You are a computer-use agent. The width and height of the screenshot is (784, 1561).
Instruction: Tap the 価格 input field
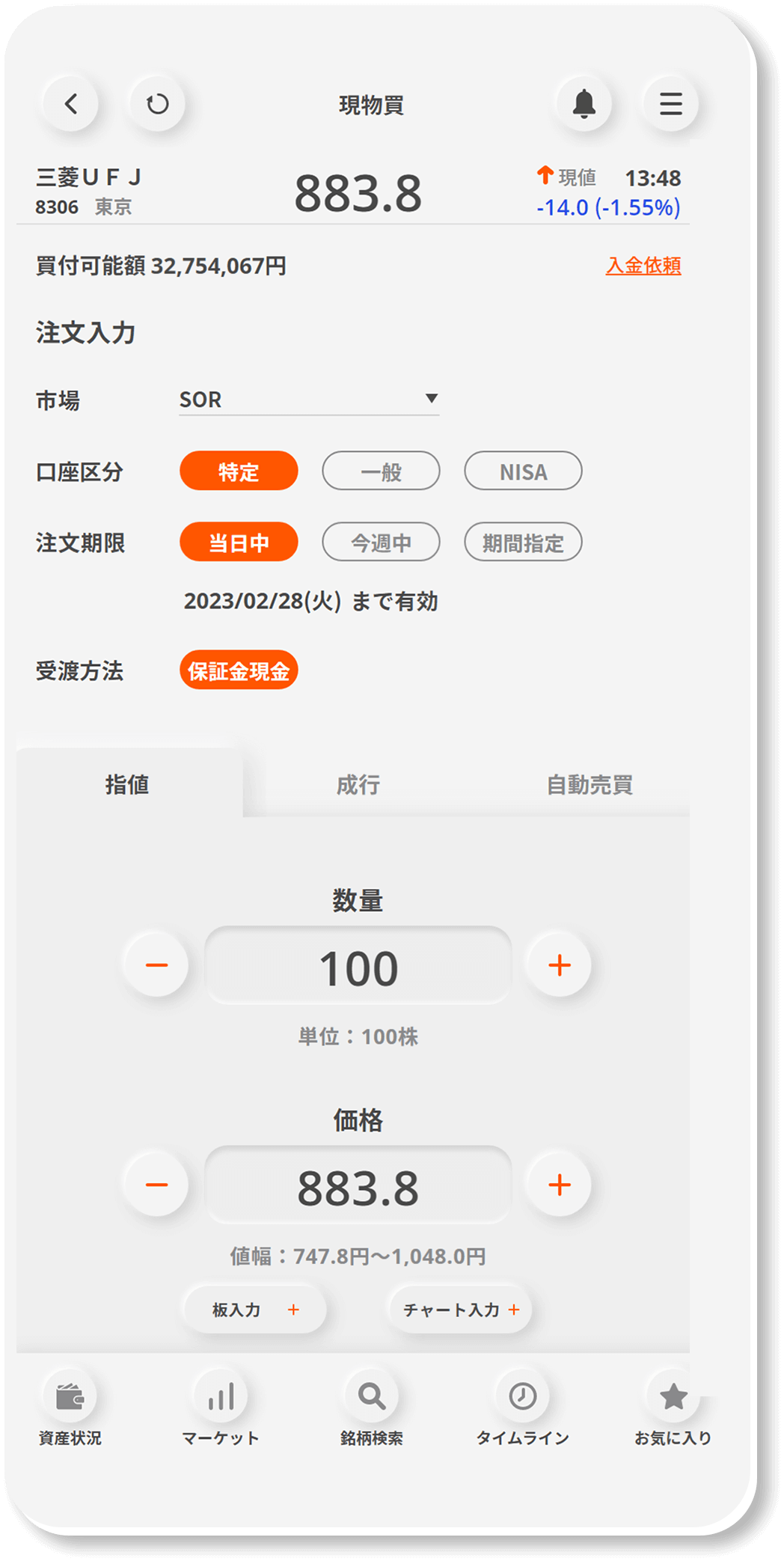point(358,1185)
